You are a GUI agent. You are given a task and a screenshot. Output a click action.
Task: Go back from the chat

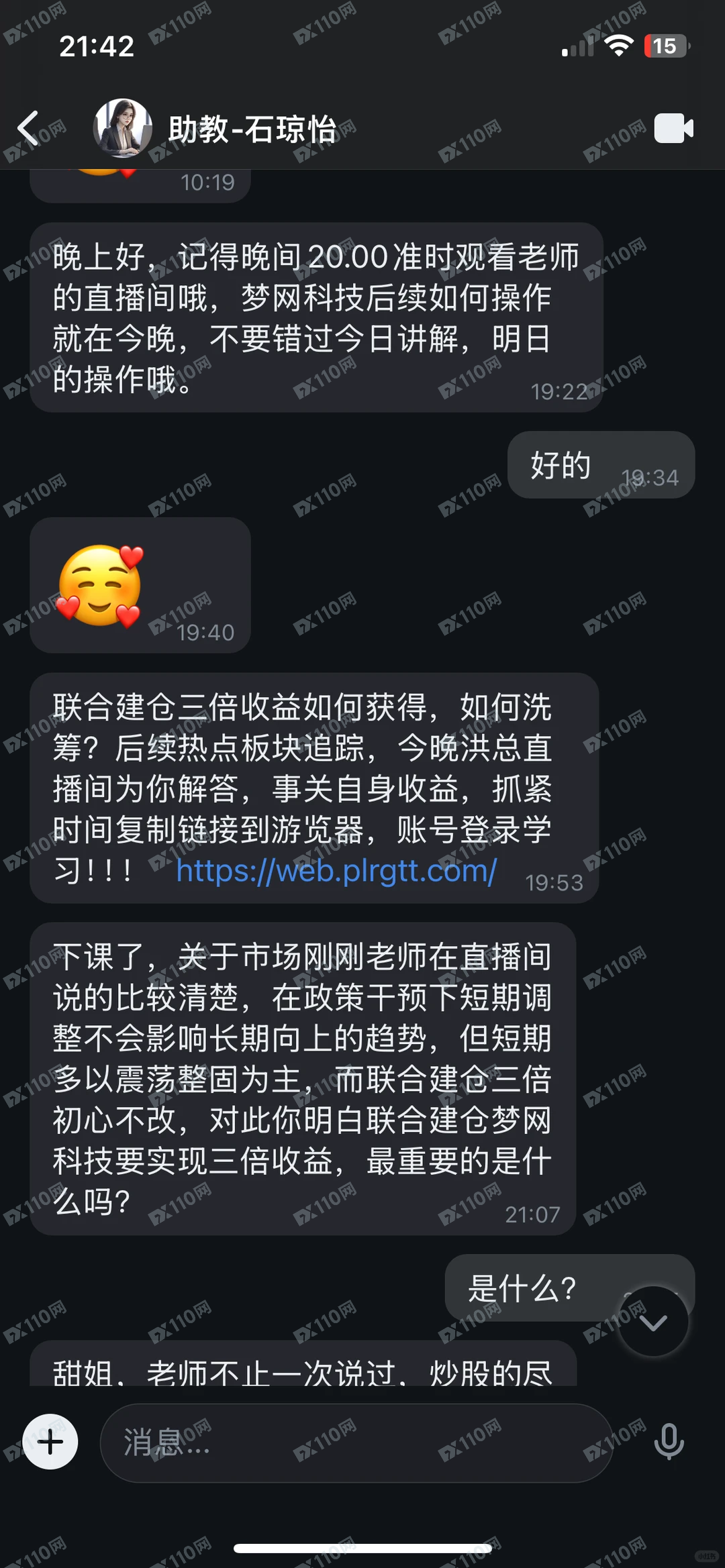(28, 128)
